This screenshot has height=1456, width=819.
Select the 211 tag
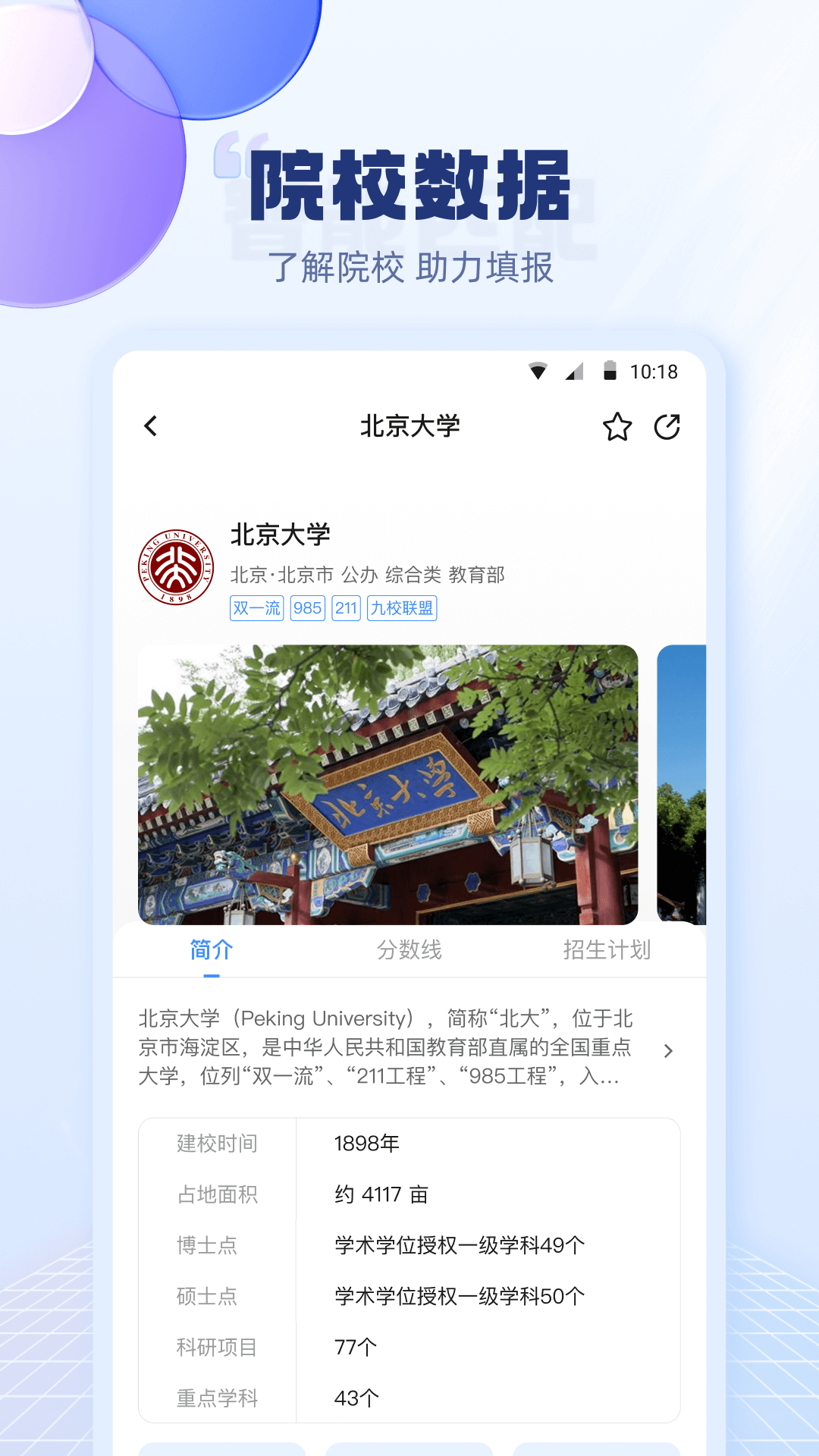point(346,608)
